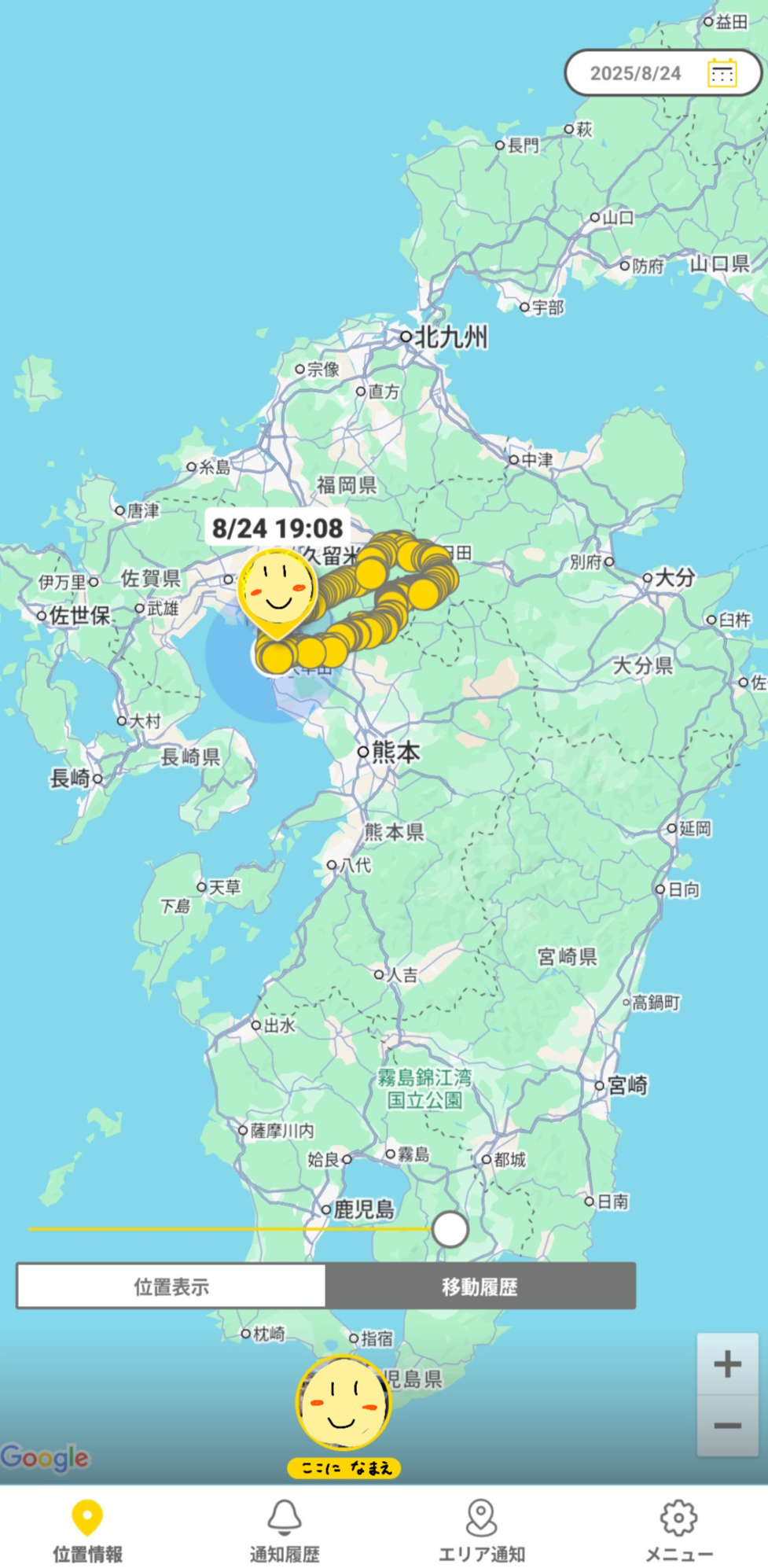Click the white timeline slider handle

click(x=450, y=1229)
